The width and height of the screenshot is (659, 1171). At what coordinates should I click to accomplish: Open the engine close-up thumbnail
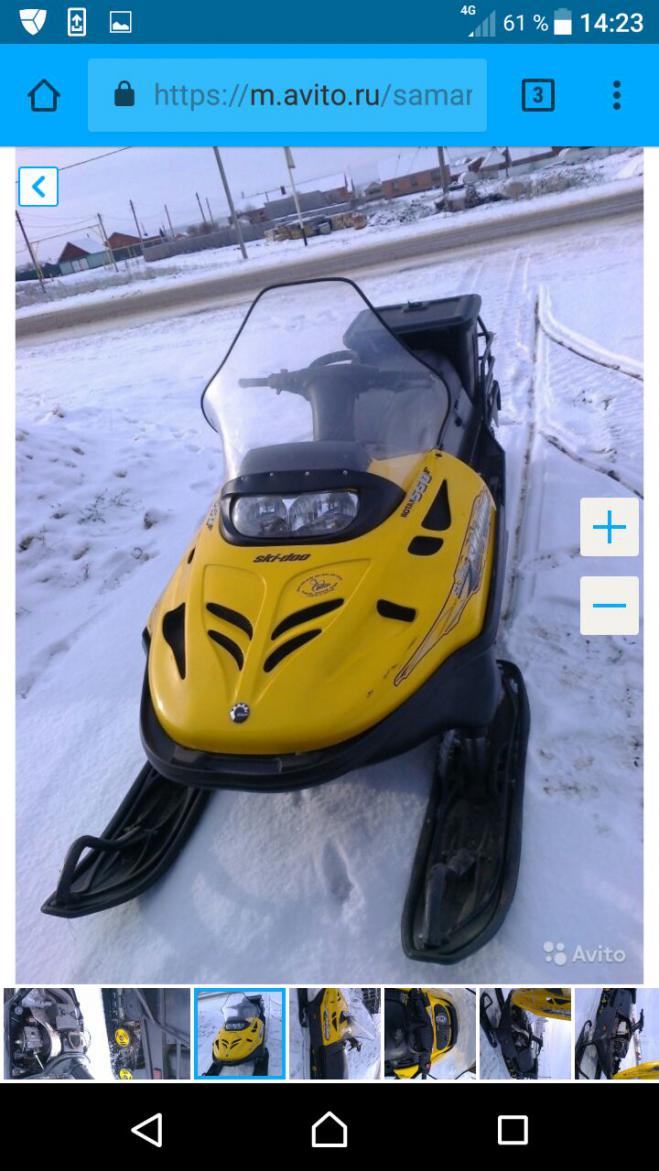click(x=97, y=1034)
